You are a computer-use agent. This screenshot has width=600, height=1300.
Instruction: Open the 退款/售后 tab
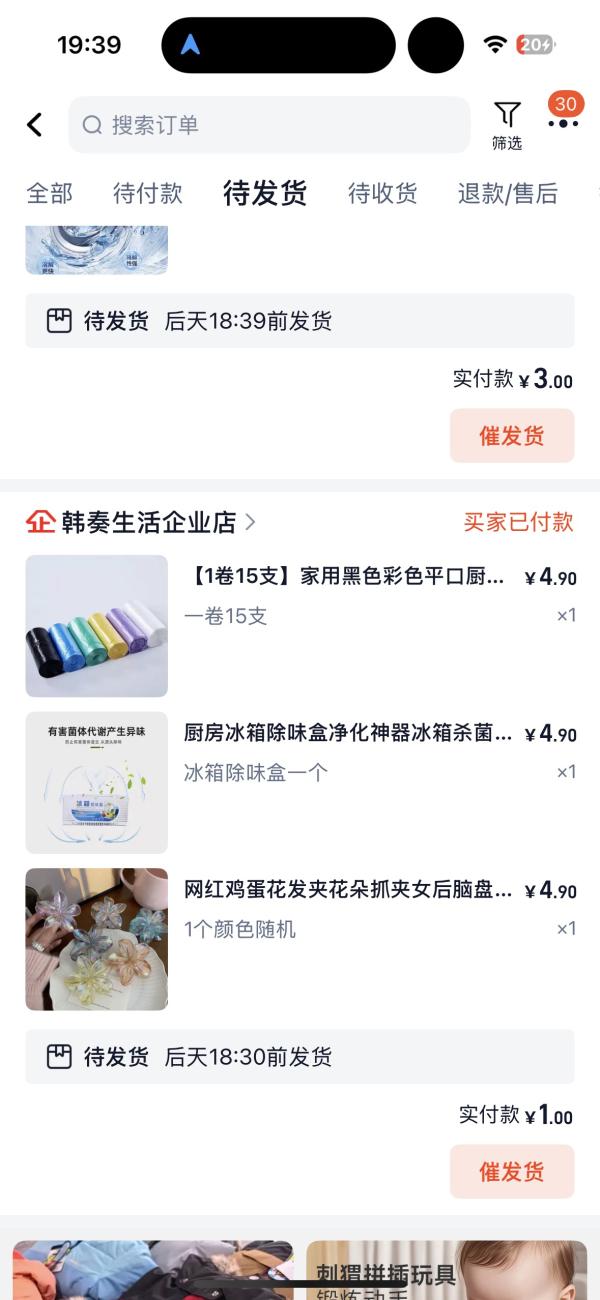coord(508,193)
